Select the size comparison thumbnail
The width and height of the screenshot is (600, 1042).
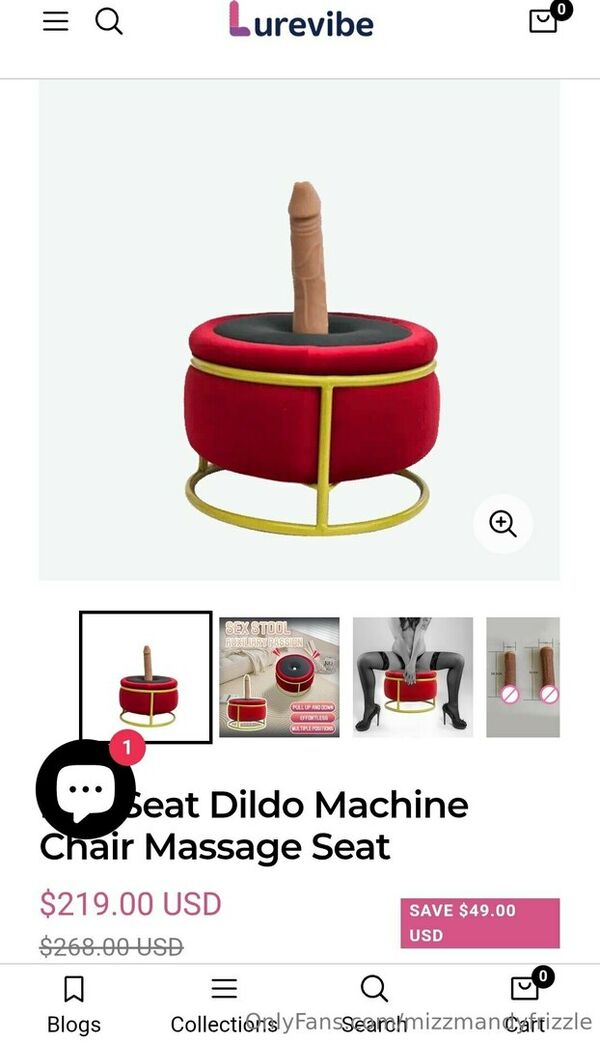pyautogui.click(x=524, y=677)
